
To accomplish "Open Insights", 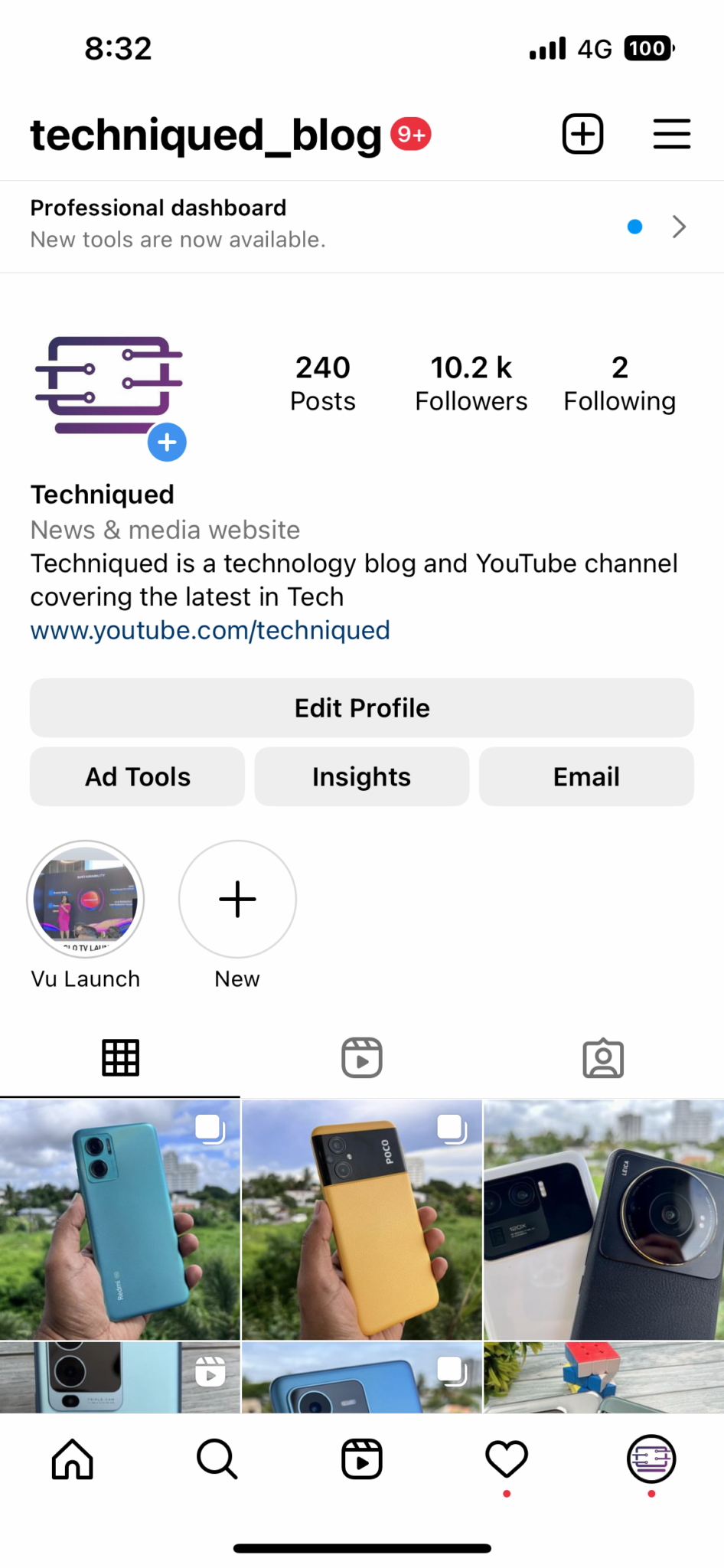I will click(362, 776).
